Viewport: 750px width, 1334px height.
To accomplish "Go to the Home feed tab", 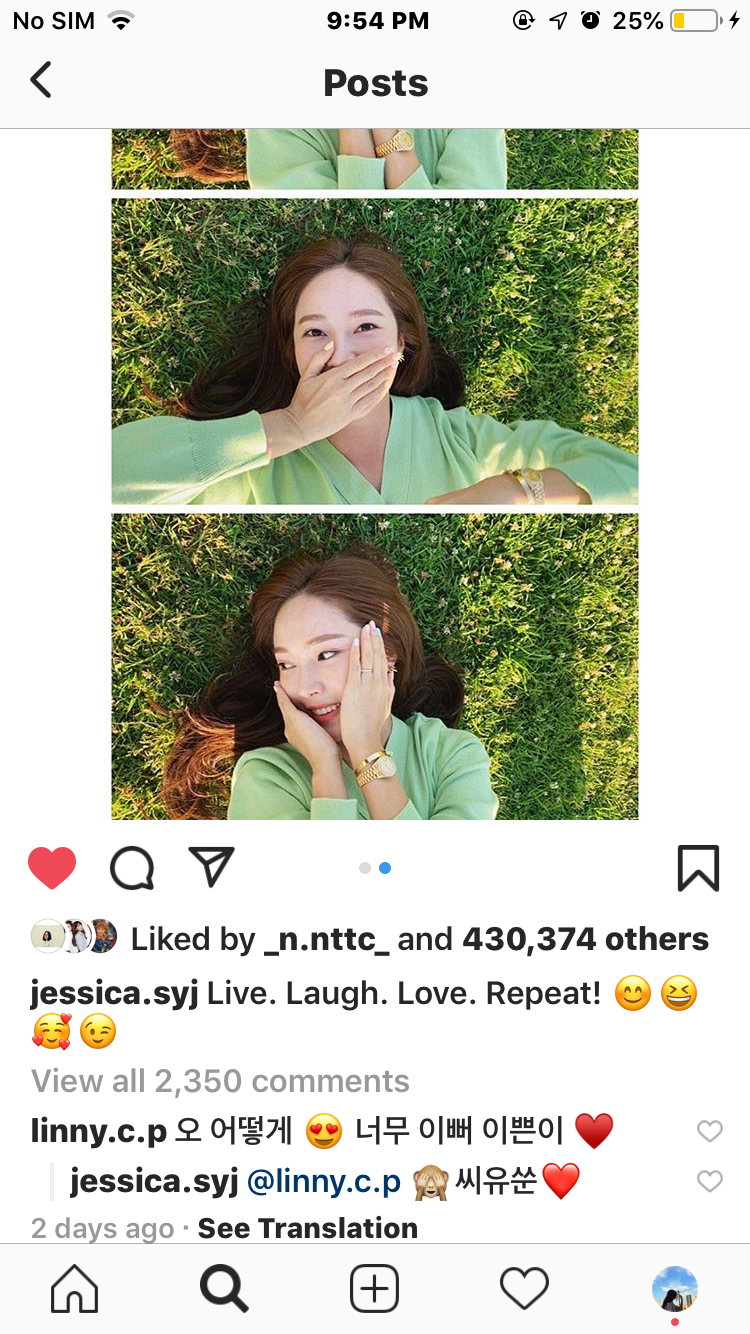I will pyautogui.click(x=75, y=1289).
